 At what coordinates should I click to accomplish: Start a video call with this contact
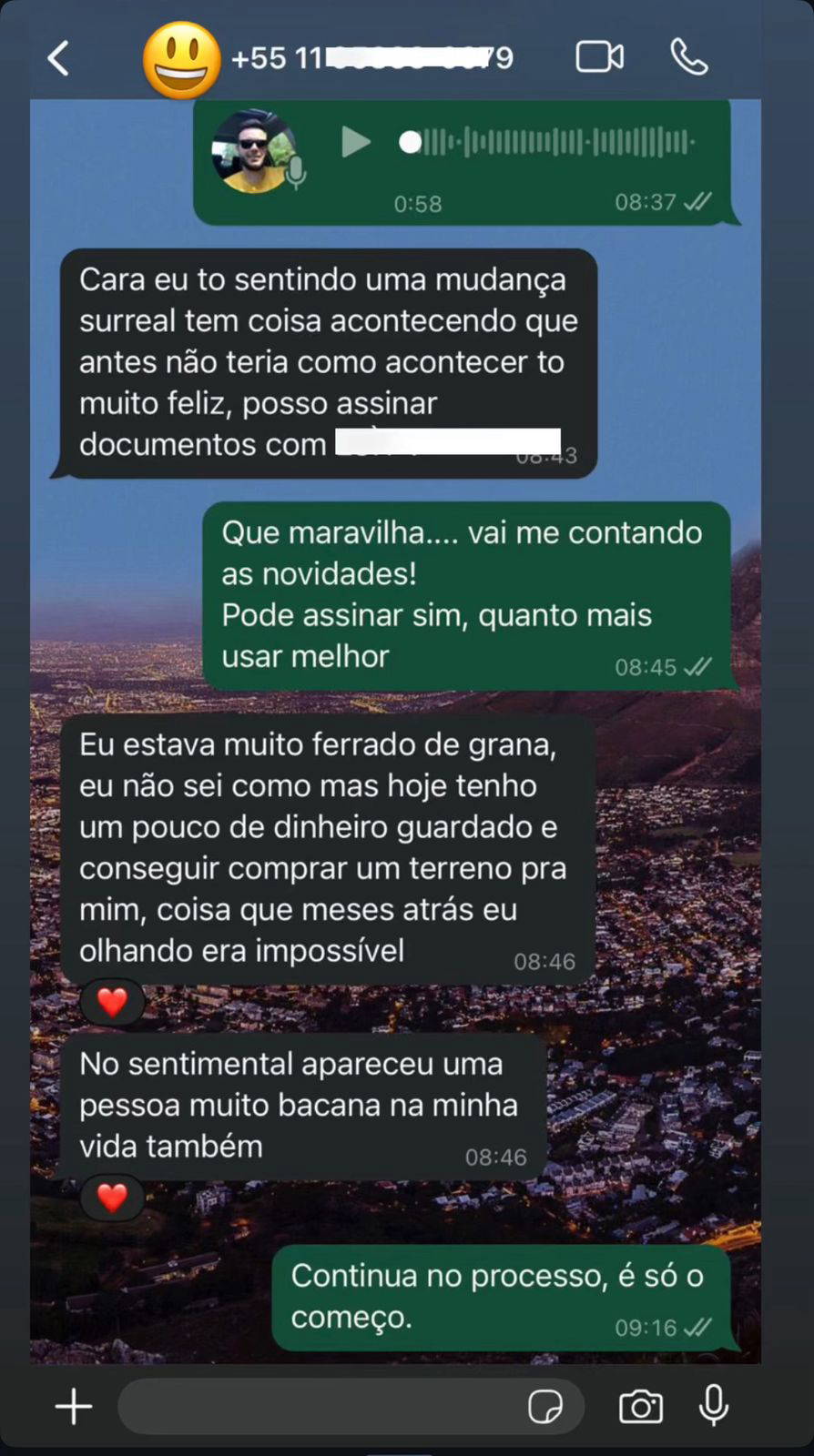[599, 58]
